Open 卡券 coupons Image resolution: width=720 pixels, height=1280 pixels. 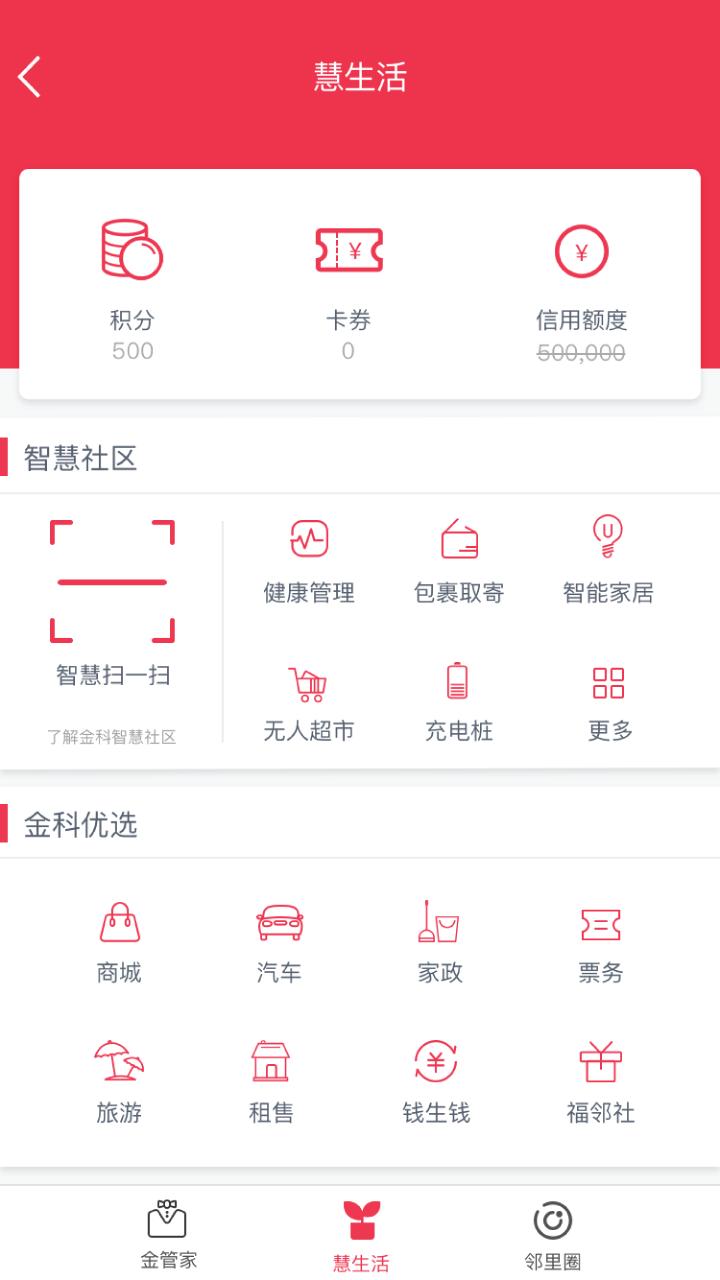348,285
